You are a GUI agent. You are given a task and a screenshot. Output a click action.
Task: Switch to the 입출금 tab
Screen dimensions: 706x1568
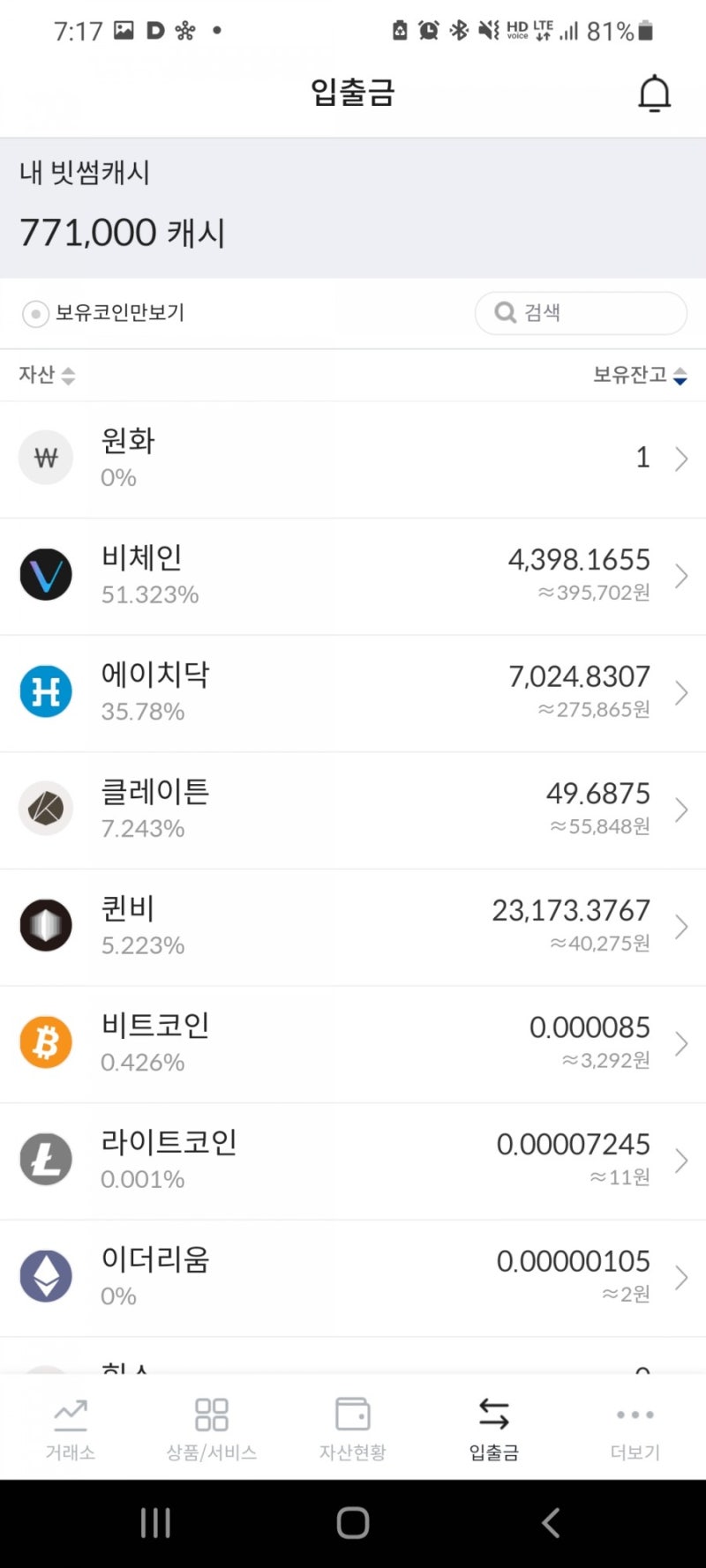coord(493,1429)
